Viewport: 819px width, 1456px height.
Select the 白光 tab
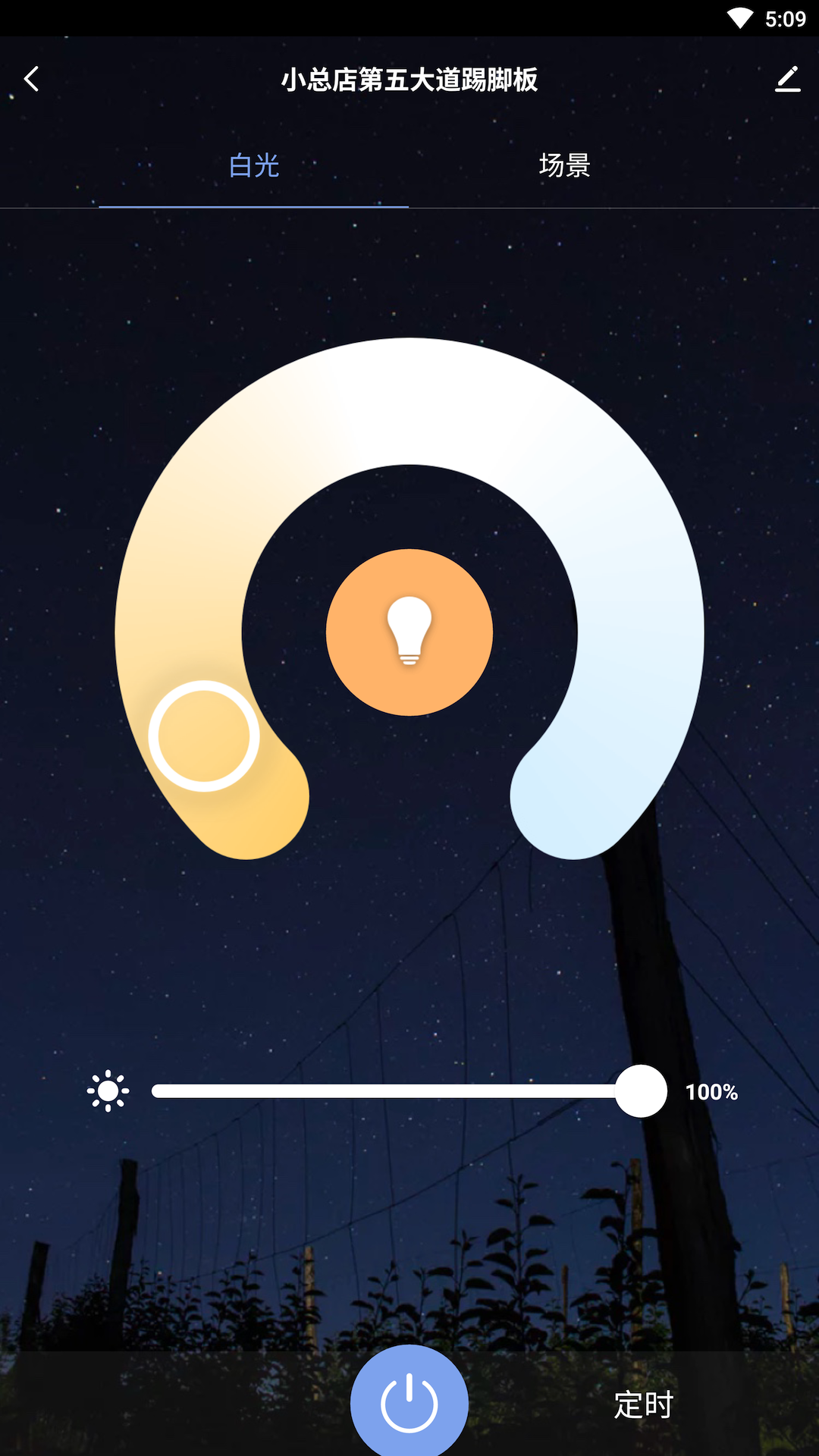coord(254,165)
